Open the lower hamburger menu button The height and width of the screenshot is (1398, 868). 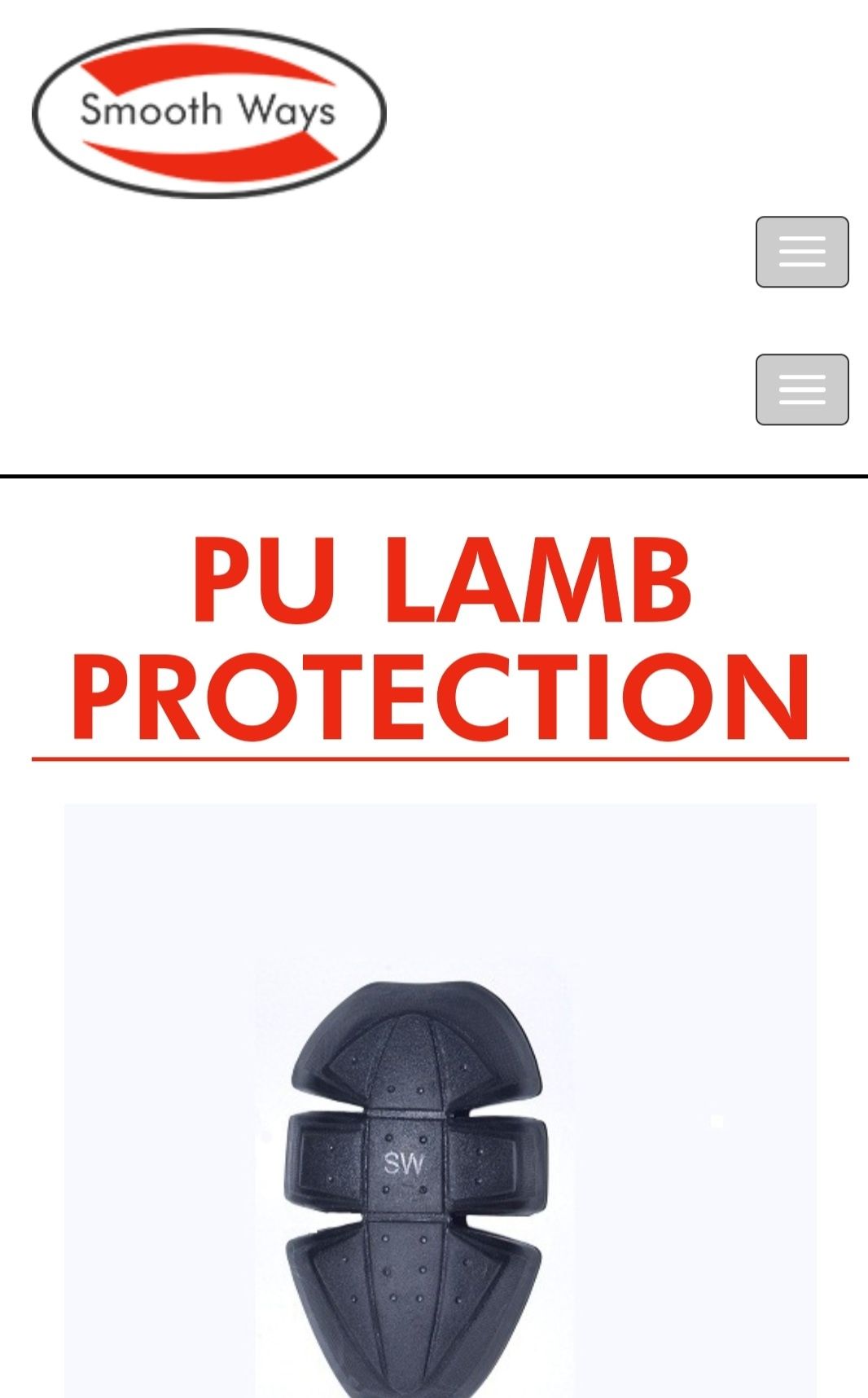802,389
